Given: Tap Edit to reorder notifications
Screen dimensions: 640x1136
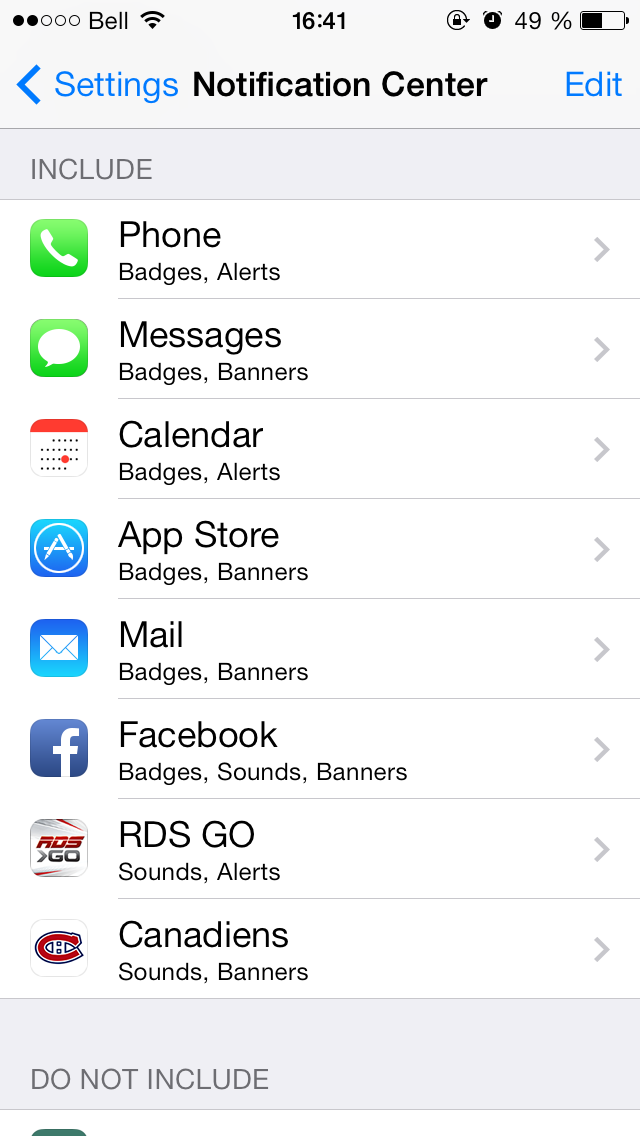Looking at the screenshot, I should tap(593, 85).
